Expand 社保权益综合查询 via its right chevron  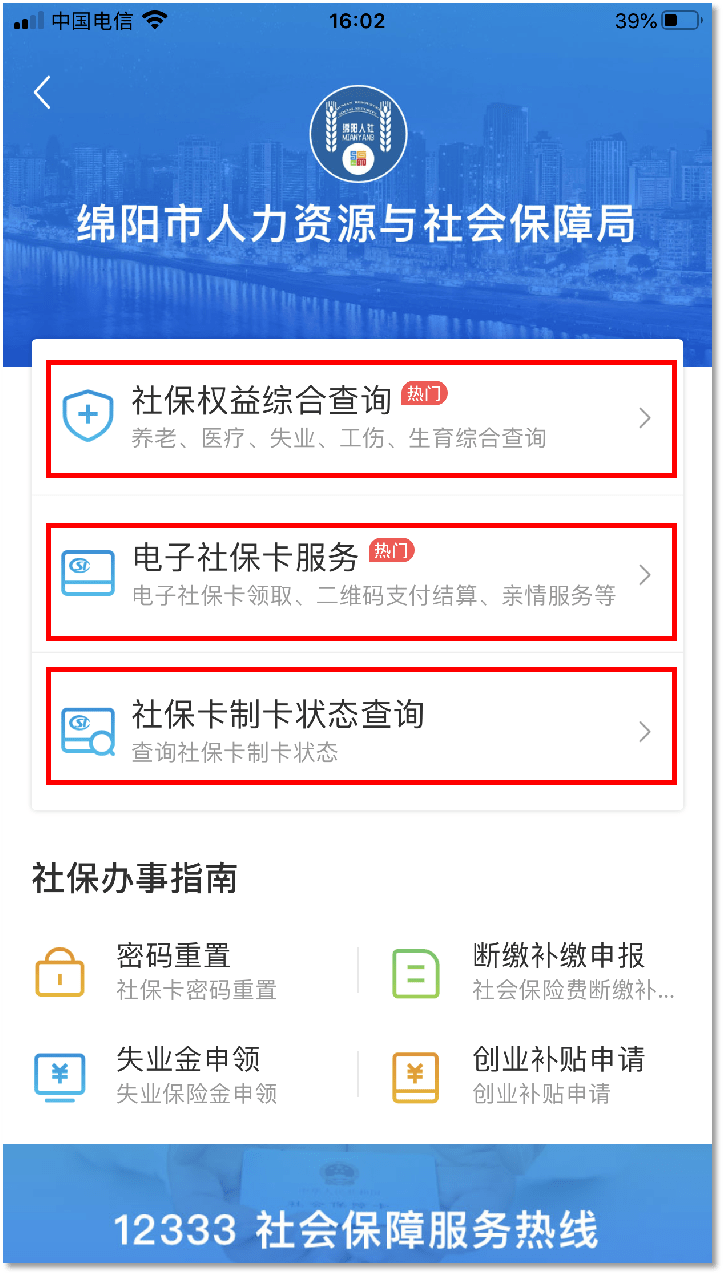point(645,418)
